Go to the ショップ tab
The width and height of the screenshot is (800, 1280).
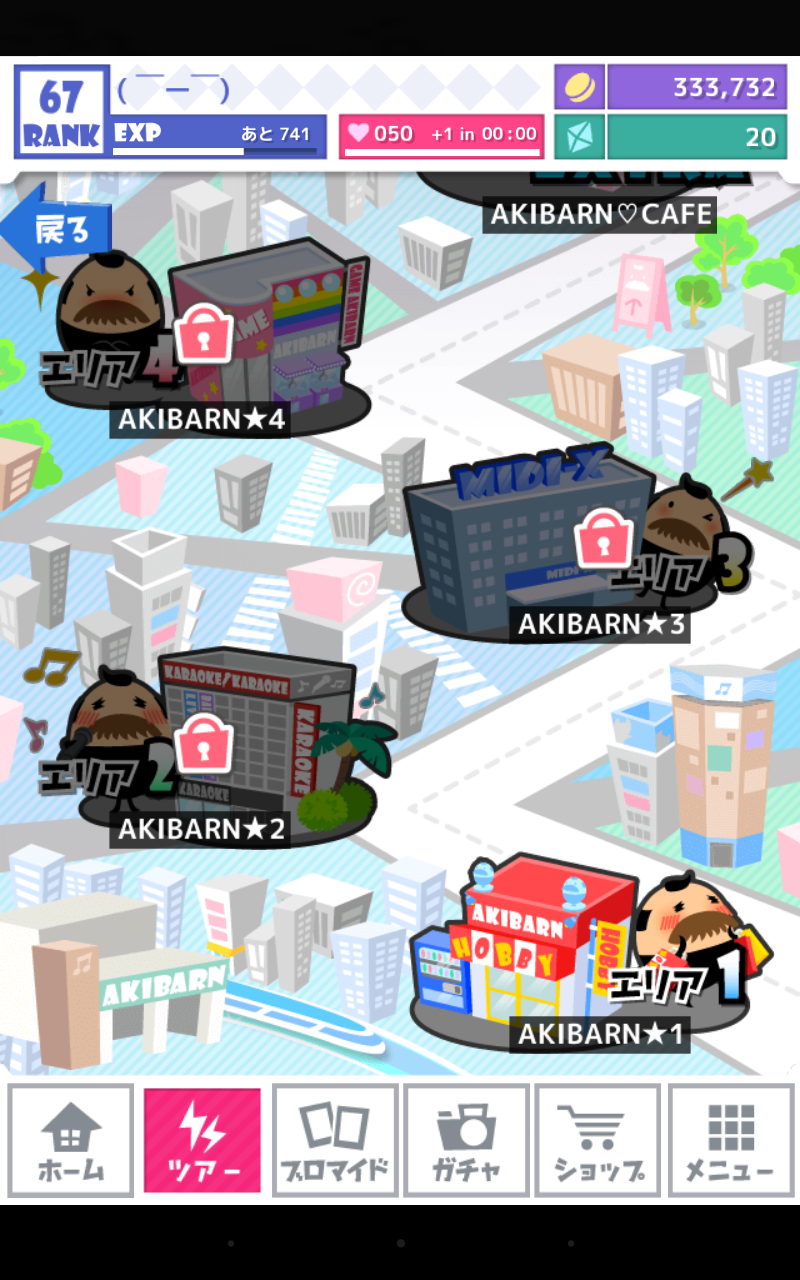tap(598, 1141)
